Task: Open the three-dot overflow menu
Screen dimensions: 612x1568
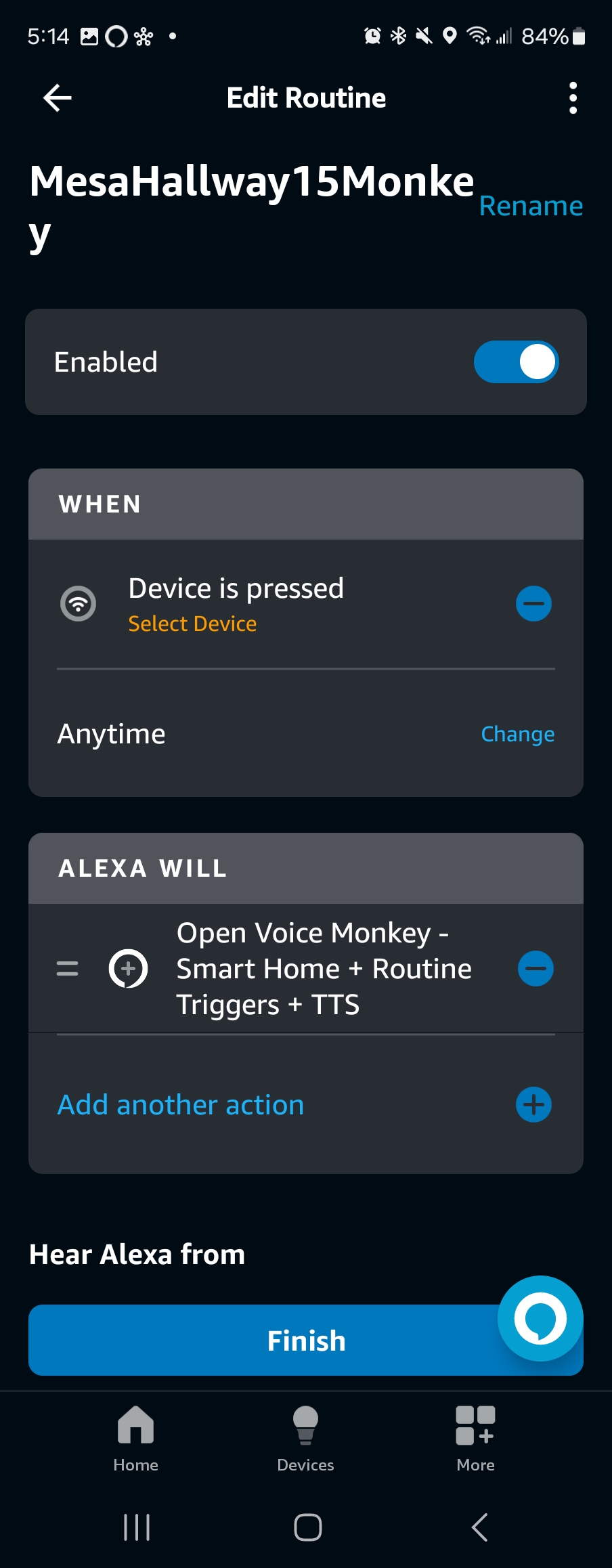Action: click(573, 98)
